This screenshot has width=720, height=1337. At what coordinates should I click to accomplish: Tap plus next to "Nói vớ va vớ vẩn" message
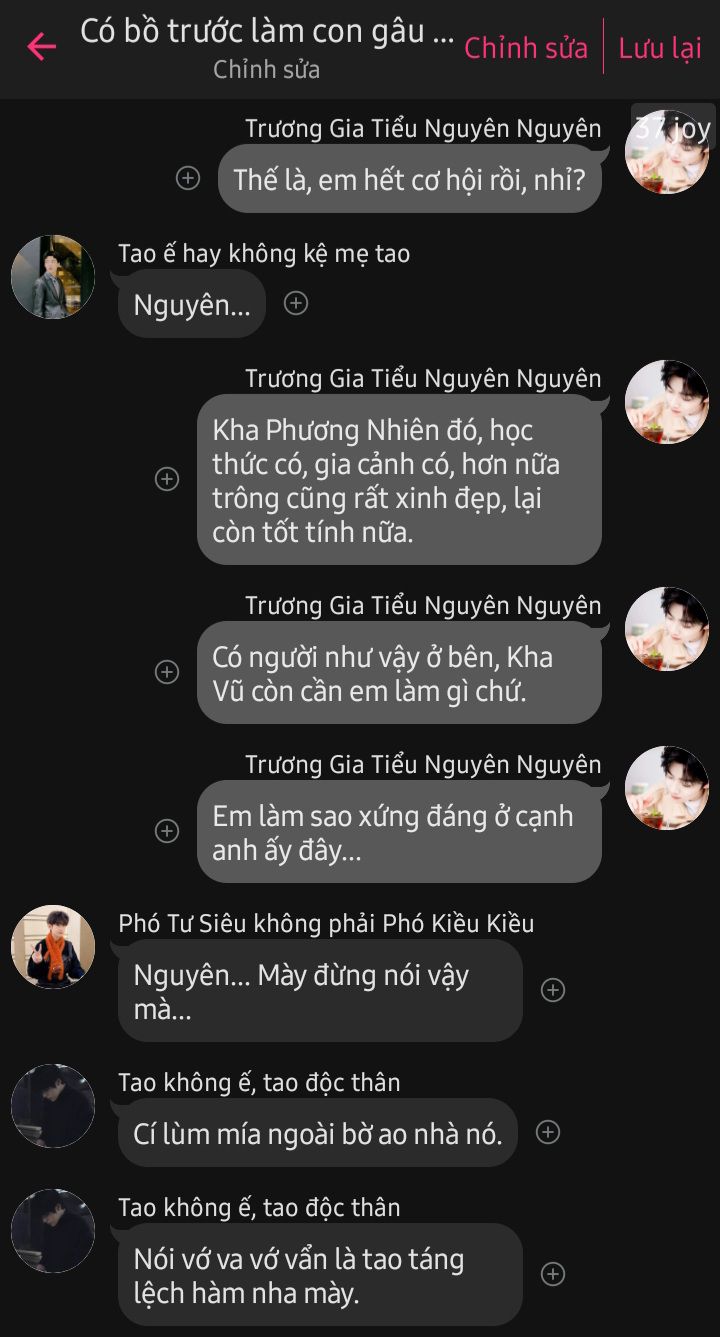pyautogui.click(x=553, y=1274)
